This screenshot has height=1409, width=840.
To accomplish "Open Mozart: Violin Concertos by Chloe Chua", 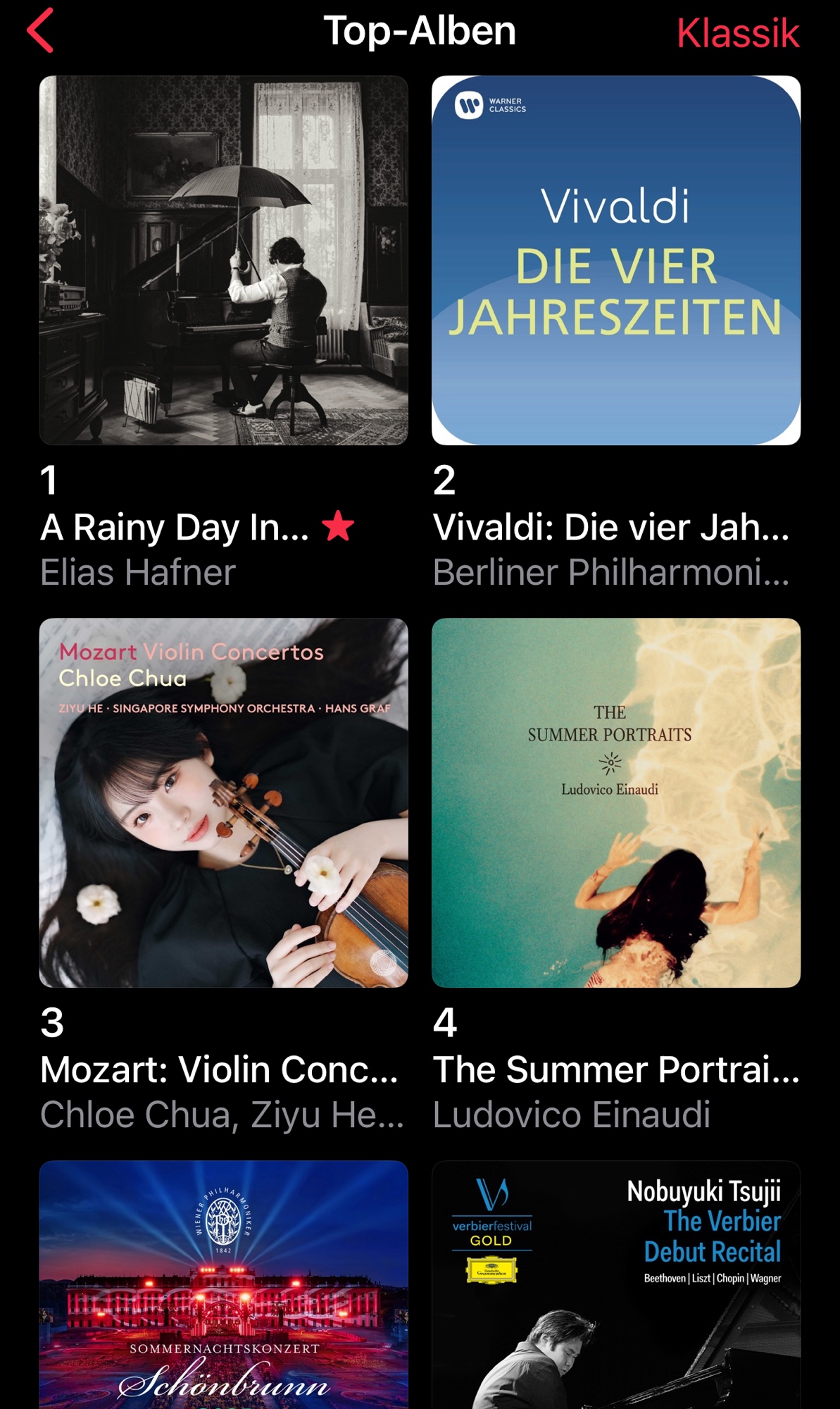I will coord(223,802).
